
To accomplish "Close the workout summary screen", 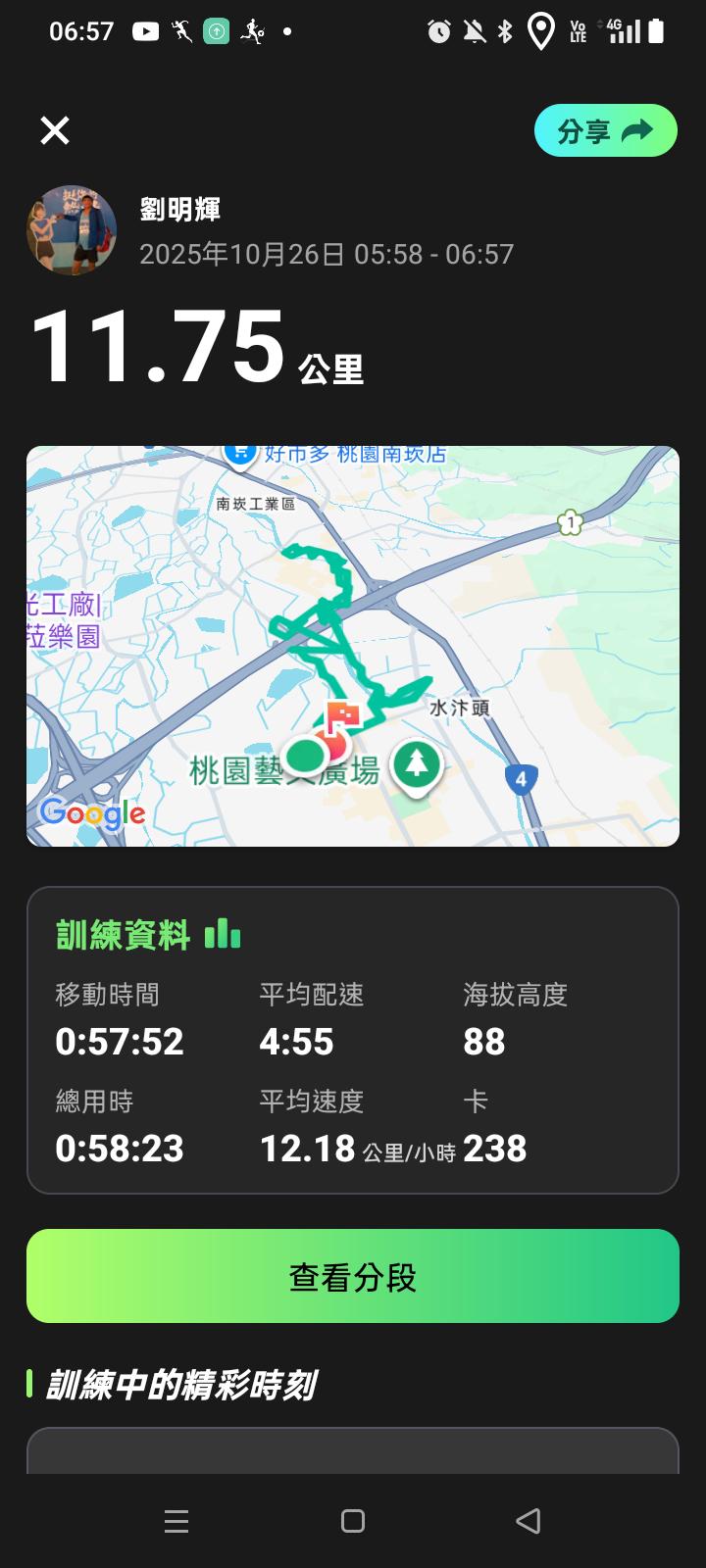I will click(55, 130).
